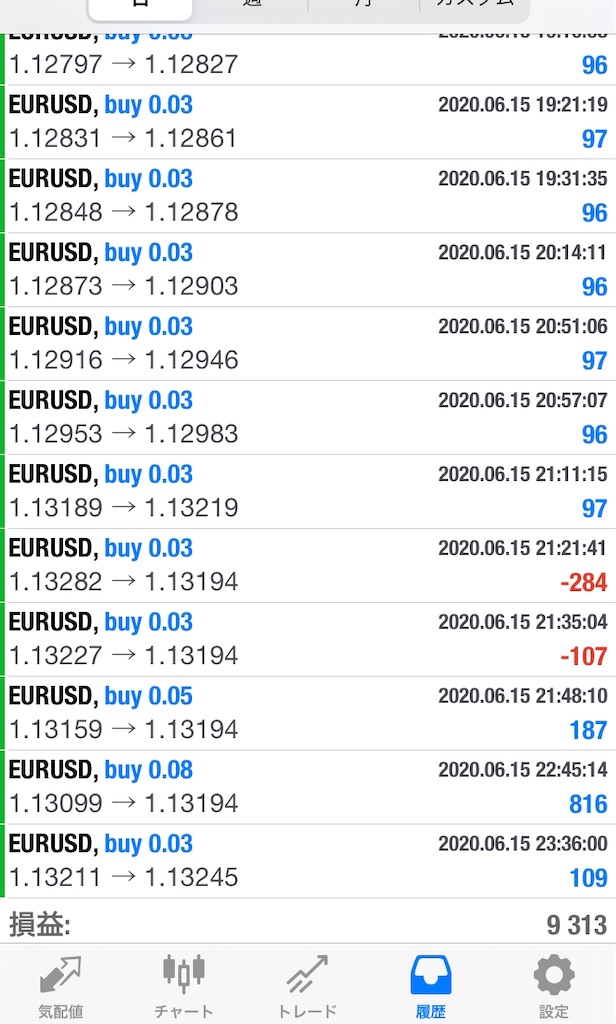Open the 設定 settings tab
Screen dimensions: 616x1024
(x=554, y=985)
